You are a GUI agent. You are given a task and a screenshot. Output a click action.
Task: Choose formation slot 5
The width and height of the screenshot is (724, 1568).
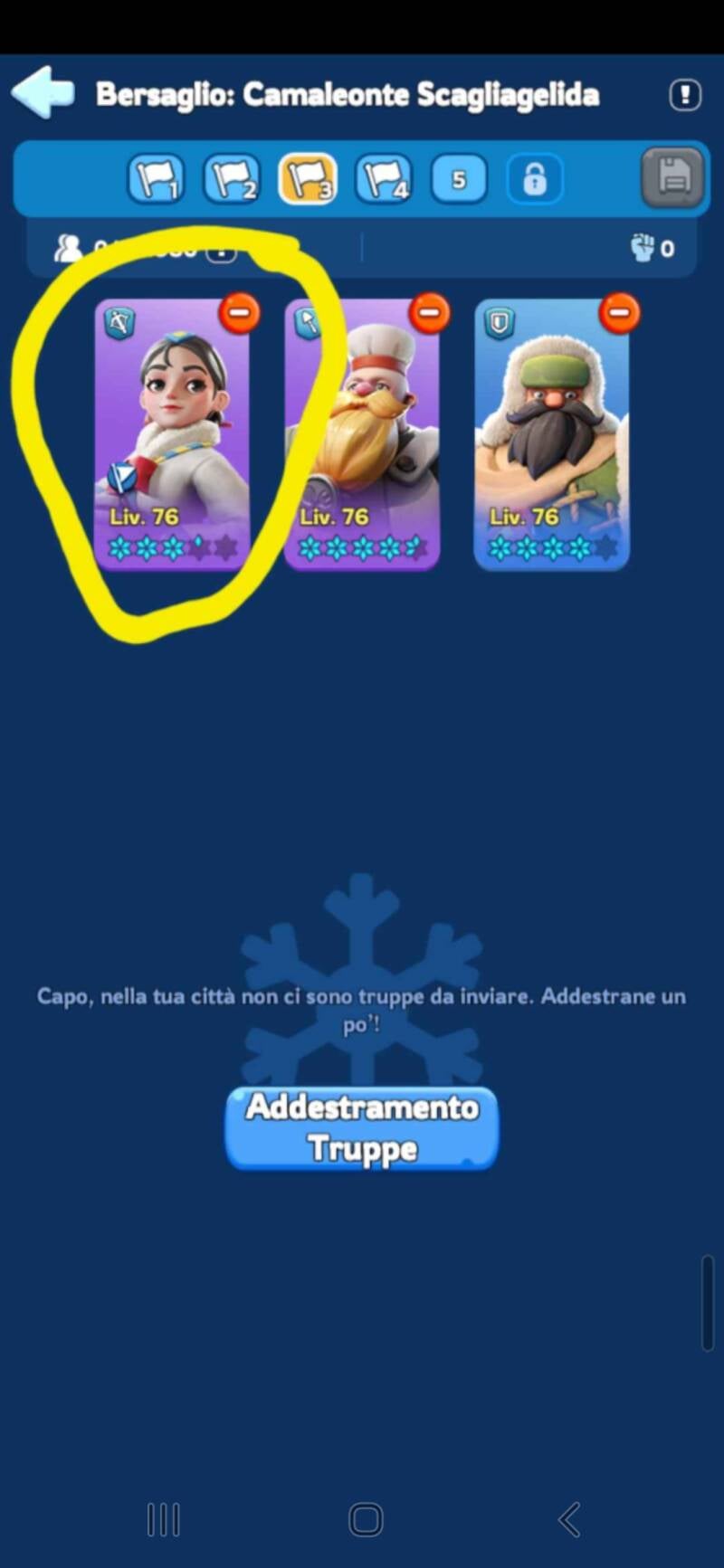click(x=459, y=178)
